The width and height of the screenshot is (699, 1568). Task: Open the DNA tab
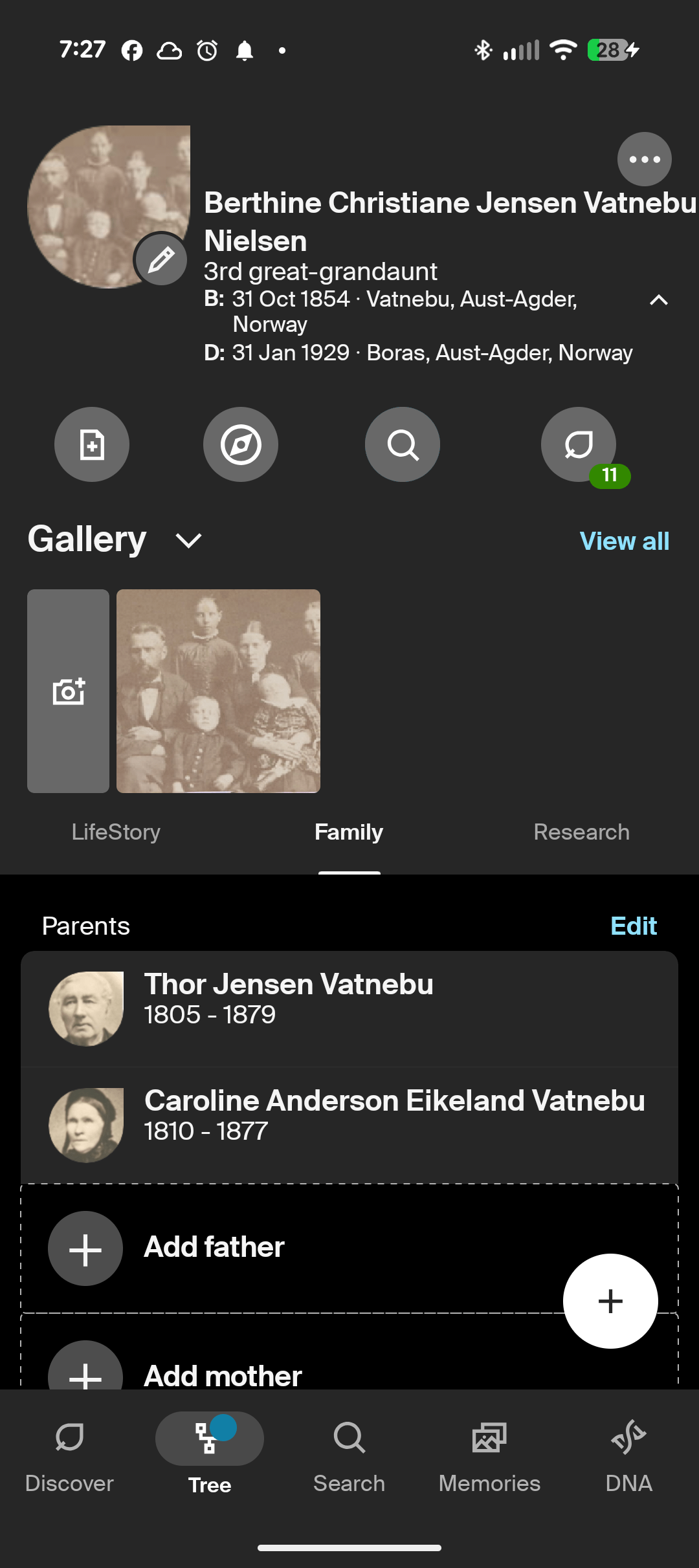coord(628,1454)
